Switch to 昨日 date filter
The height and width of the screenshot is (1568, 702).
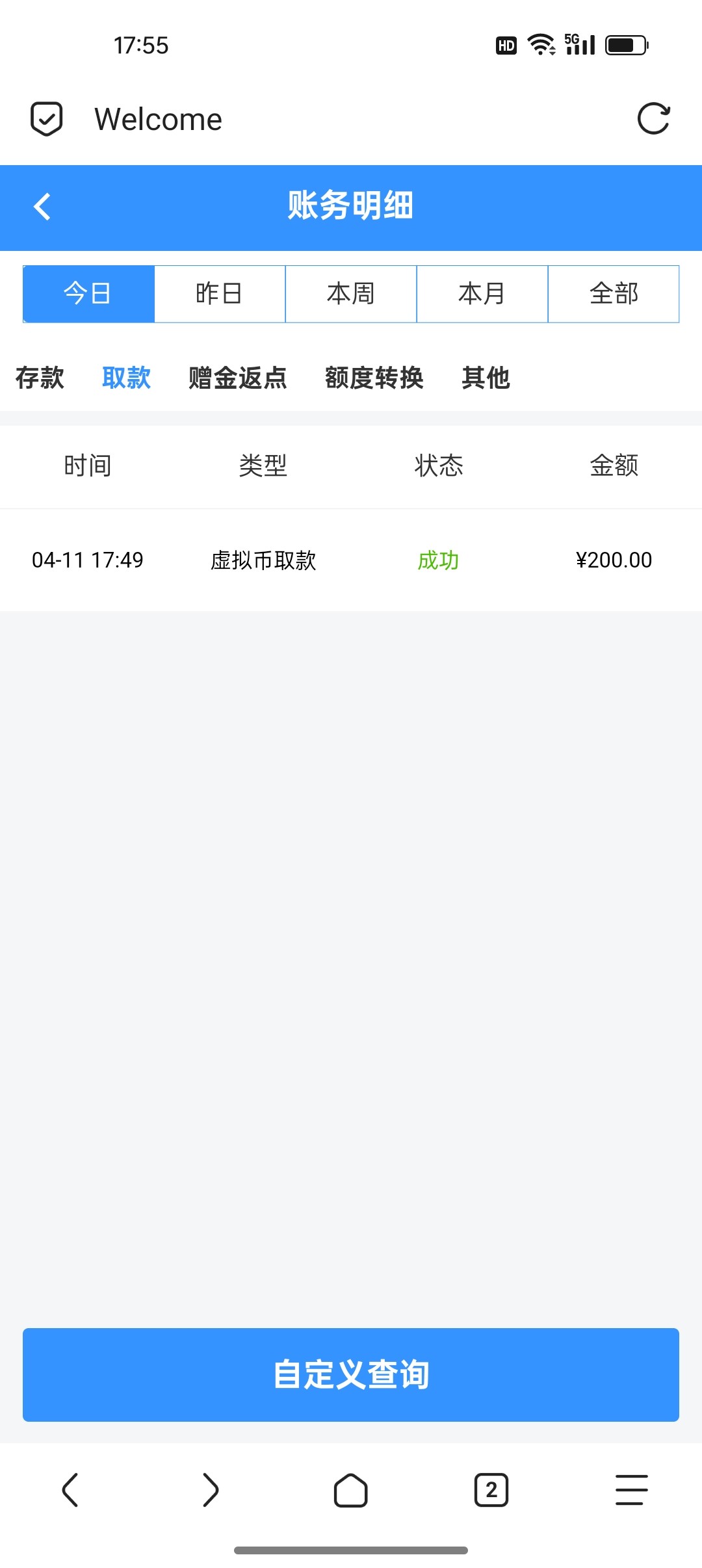tap(220, 294)
